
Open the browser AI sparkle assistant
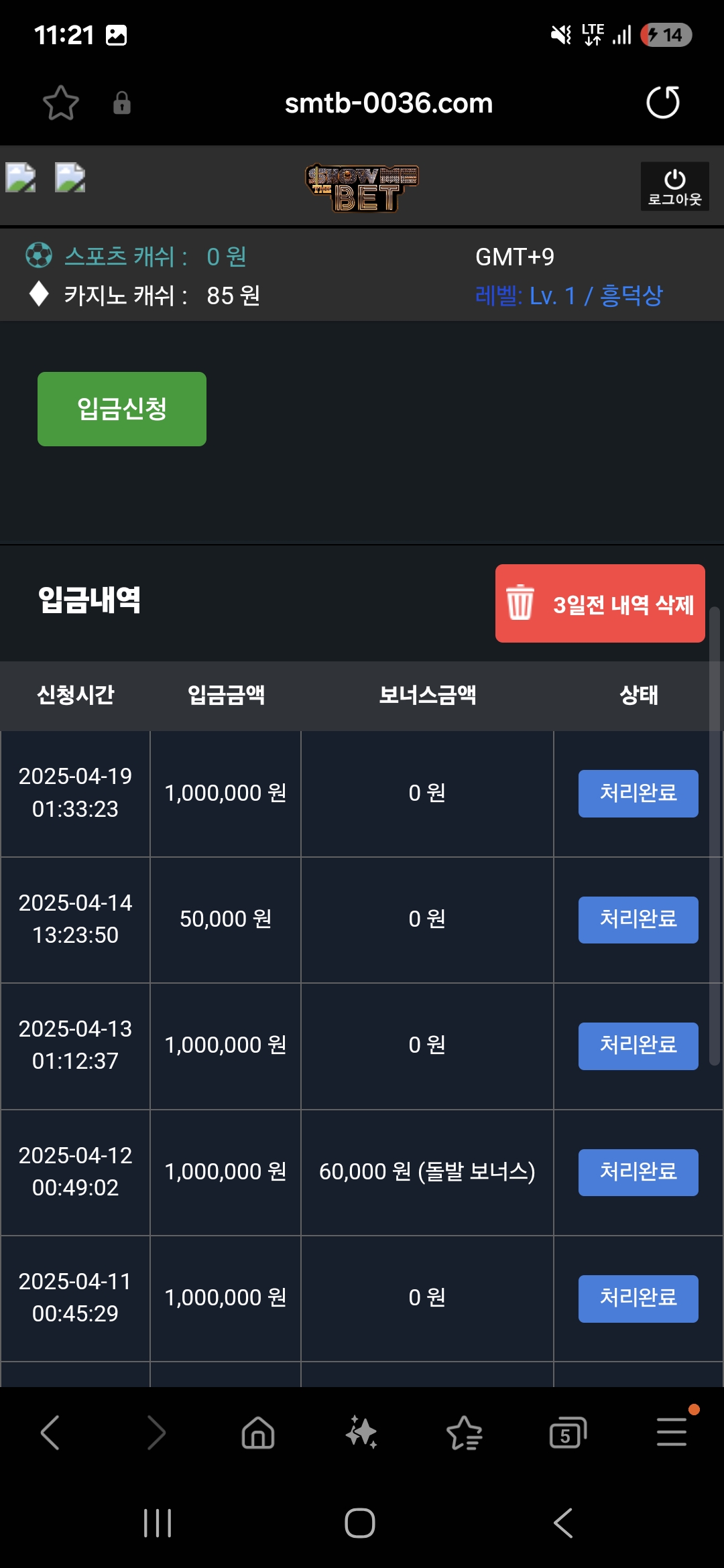click(x=361, y=1433)
